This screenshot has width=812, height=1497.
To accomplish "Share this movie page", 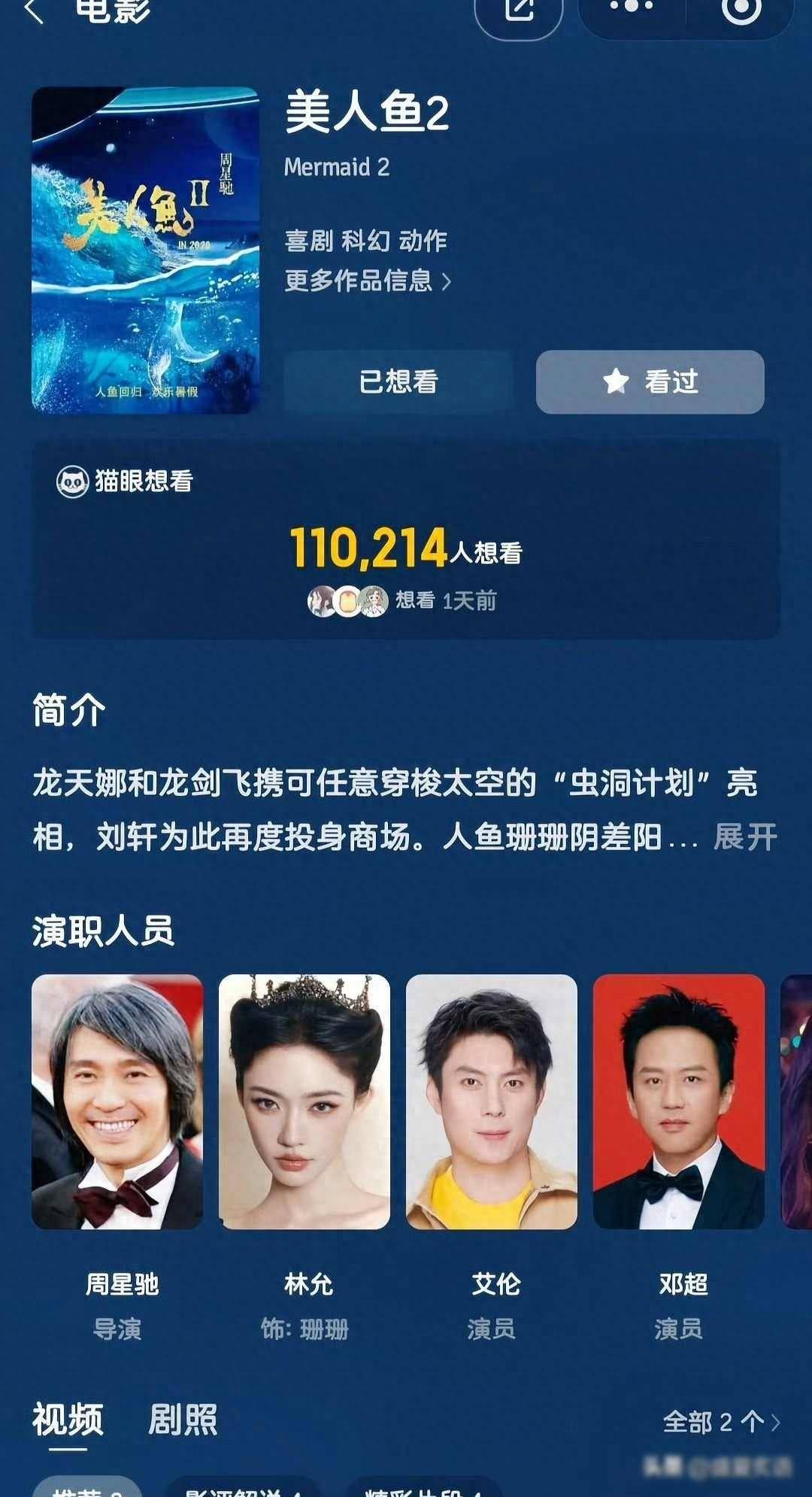I will pyautogui.click(x=519, y=11).
